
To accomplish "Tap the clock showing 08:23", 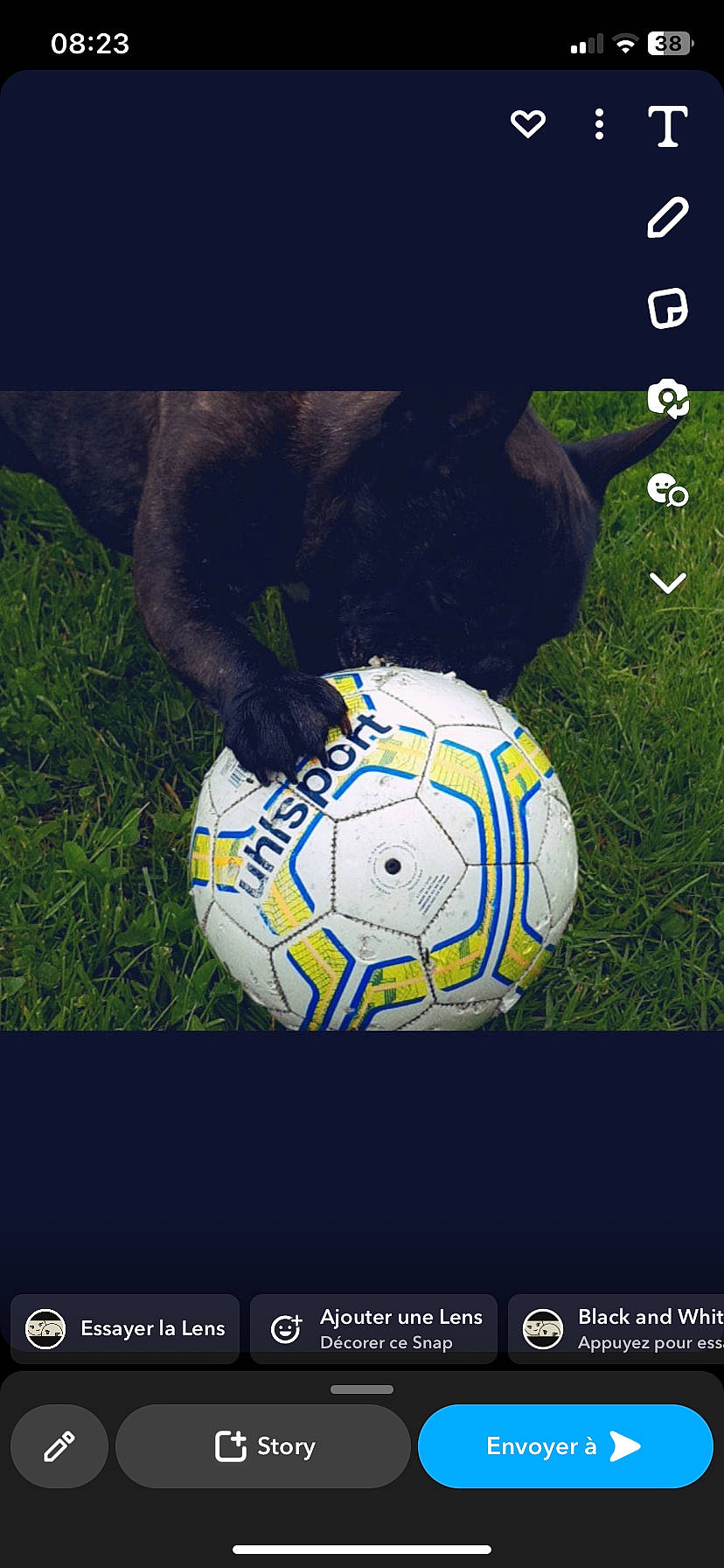I will pos(91,44).
